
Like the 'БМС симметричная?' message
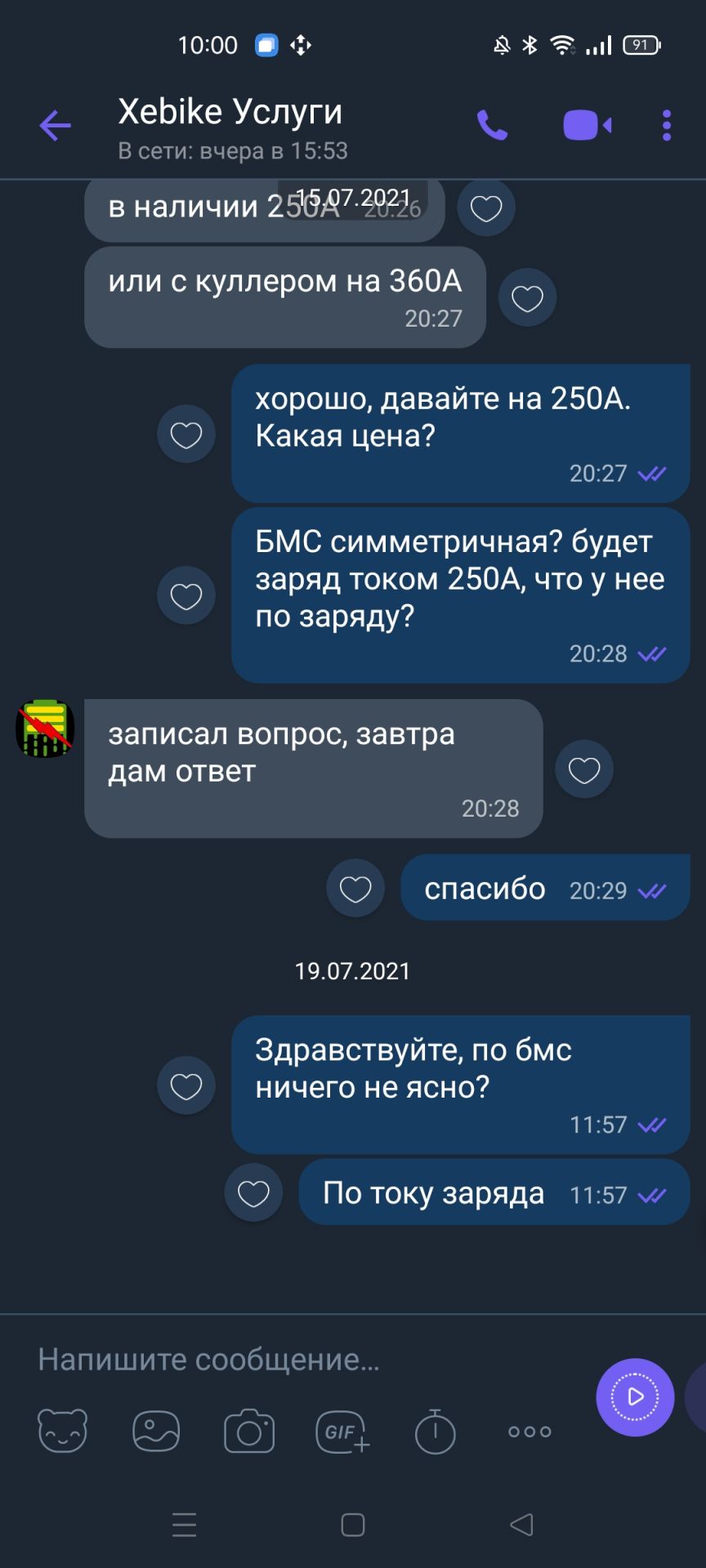(x=186, y=595)
